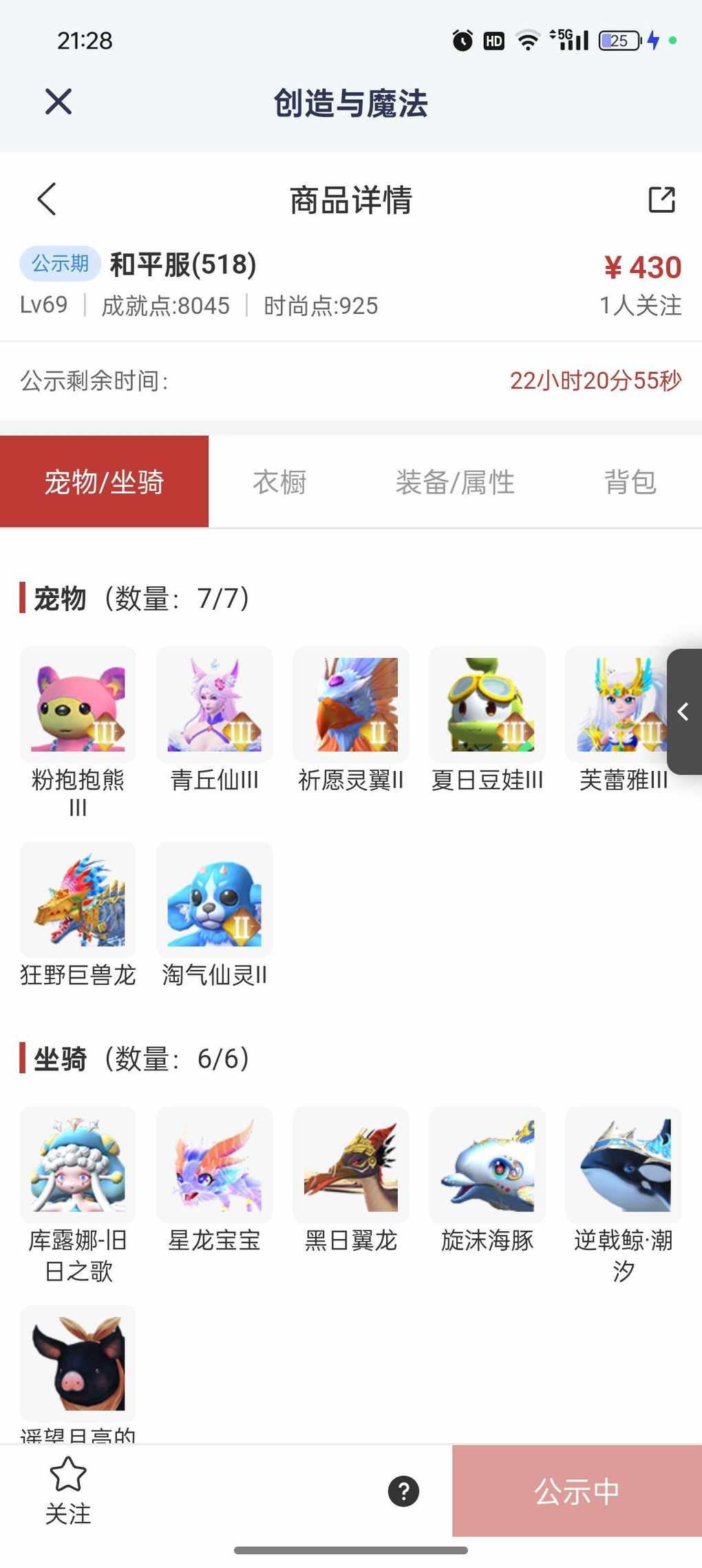Switch to the 衣橱 tab
The width and height of the screenshot is (702, 1568).
(279, 482)
